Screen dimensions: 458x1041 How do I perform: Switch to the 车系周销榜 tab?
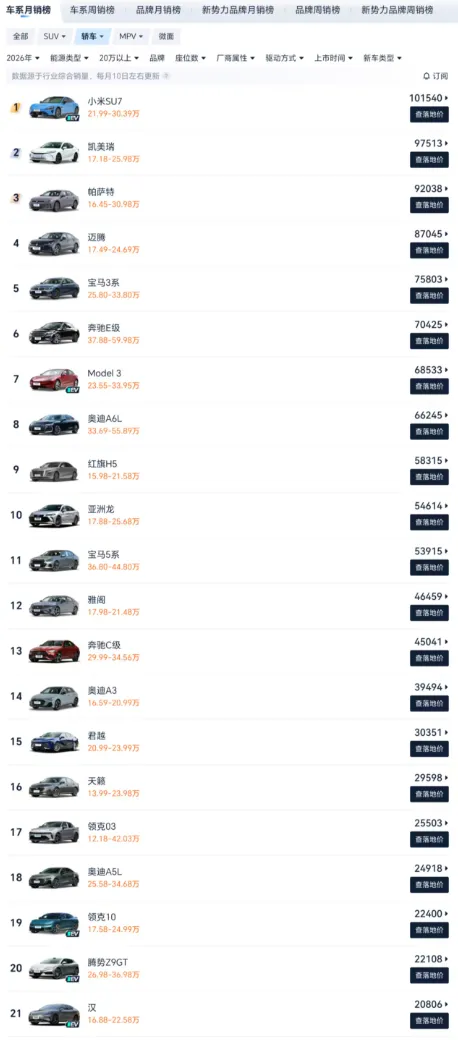click(x=92, y=10)
